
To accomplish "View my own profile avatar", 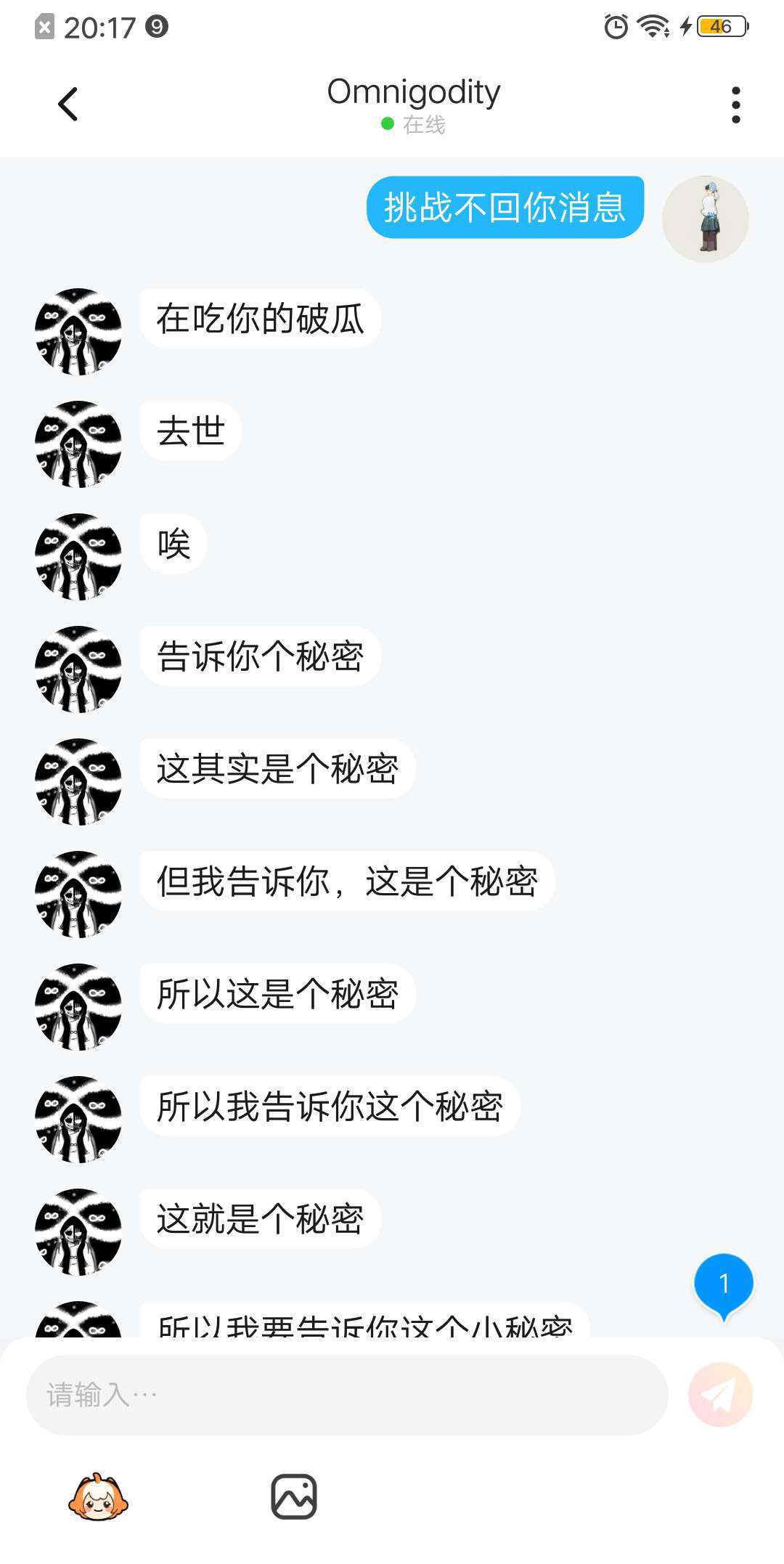I will [705, 219].
